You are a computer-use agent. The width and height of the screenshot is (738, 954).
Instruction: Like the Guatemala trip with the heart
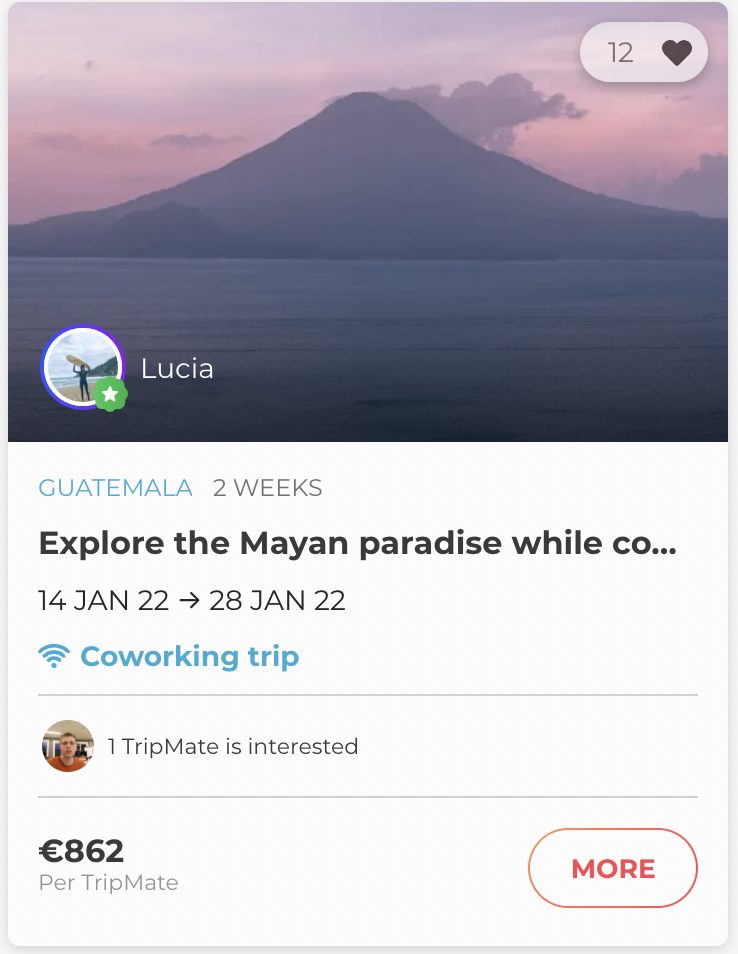click(676, 52)
